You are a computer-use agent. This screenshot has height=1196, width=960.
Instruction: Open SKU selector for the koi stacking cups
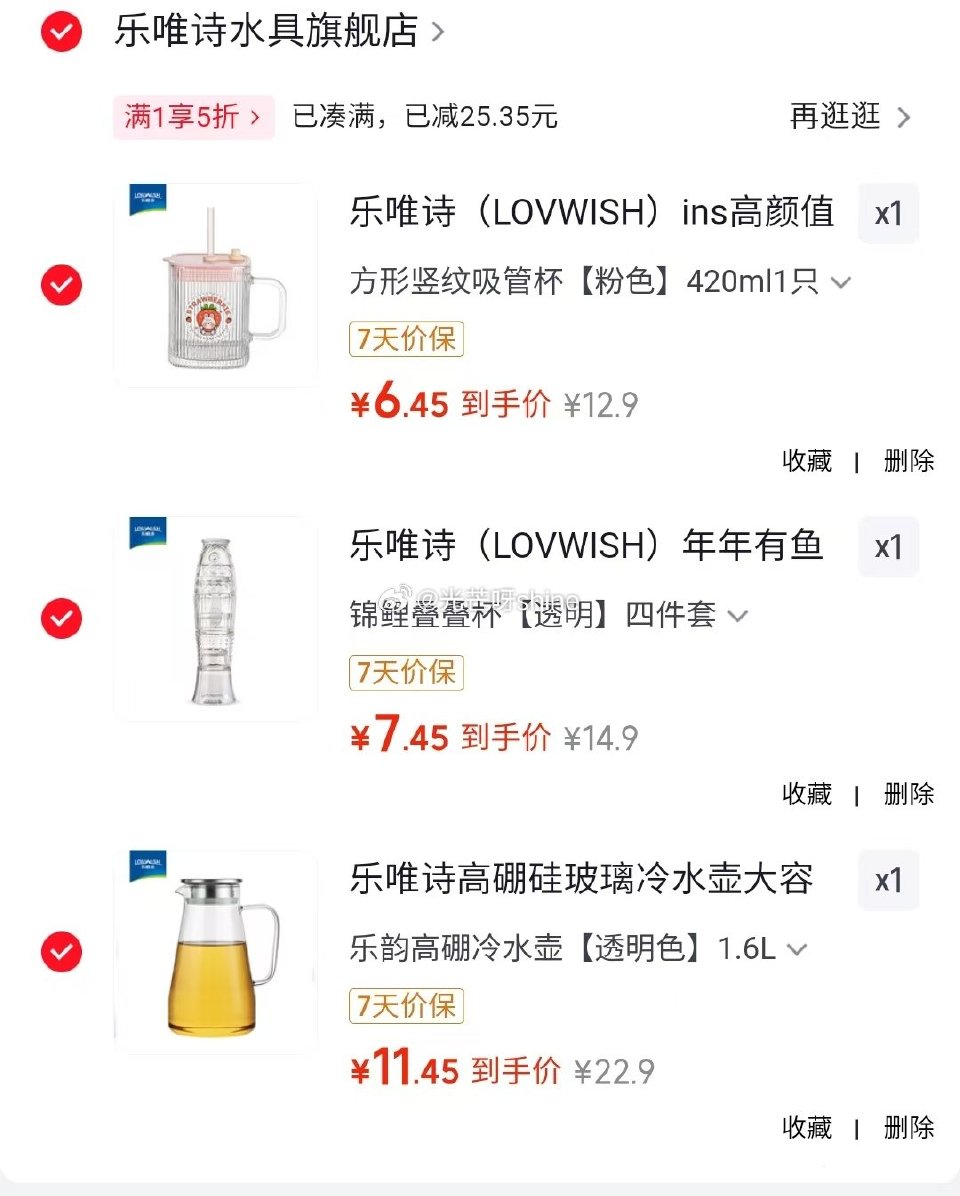(x=739, y=616)
